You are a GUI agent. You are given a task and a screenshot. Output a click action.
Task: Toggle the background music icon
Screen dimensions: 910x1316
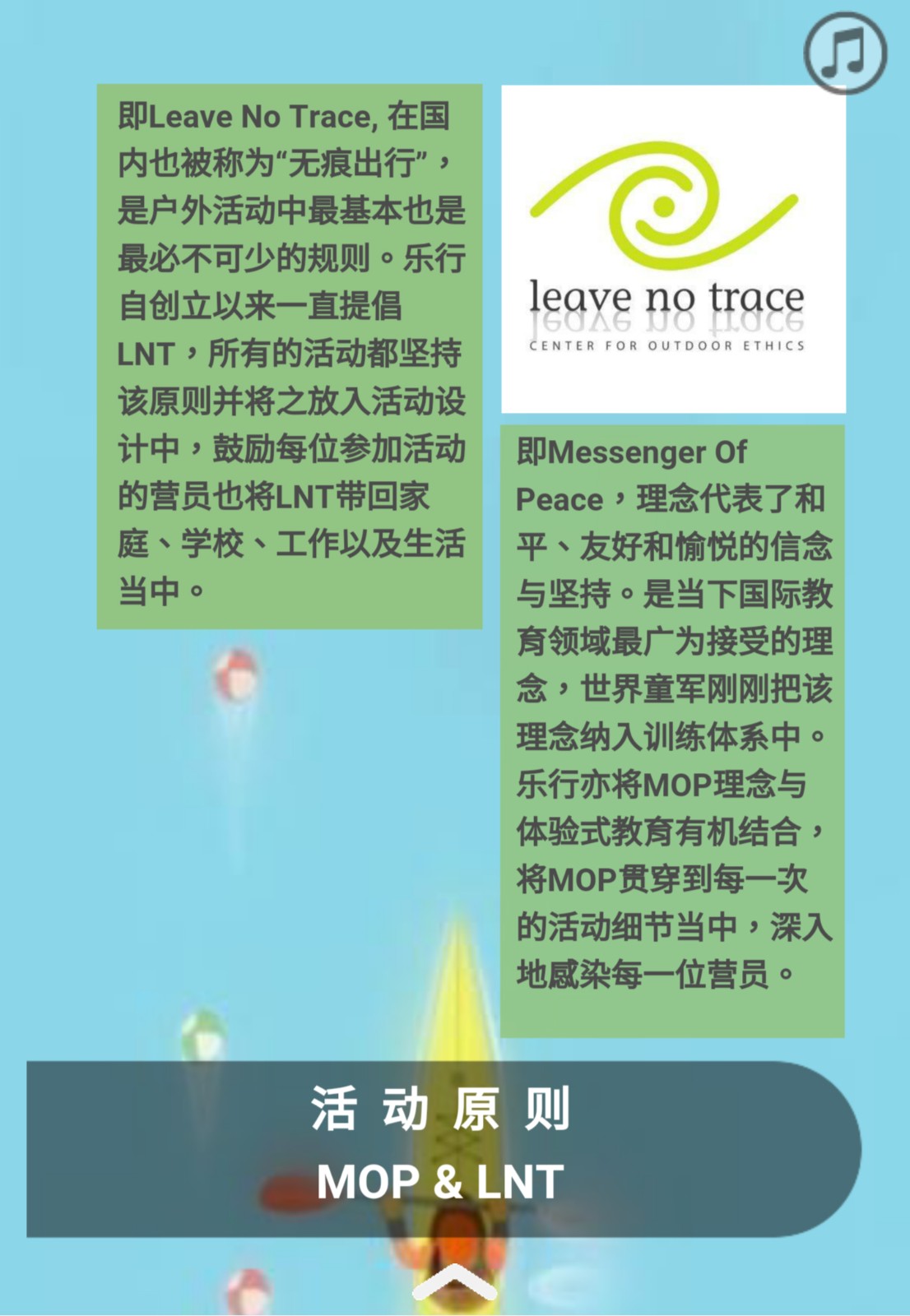(845, 53)
